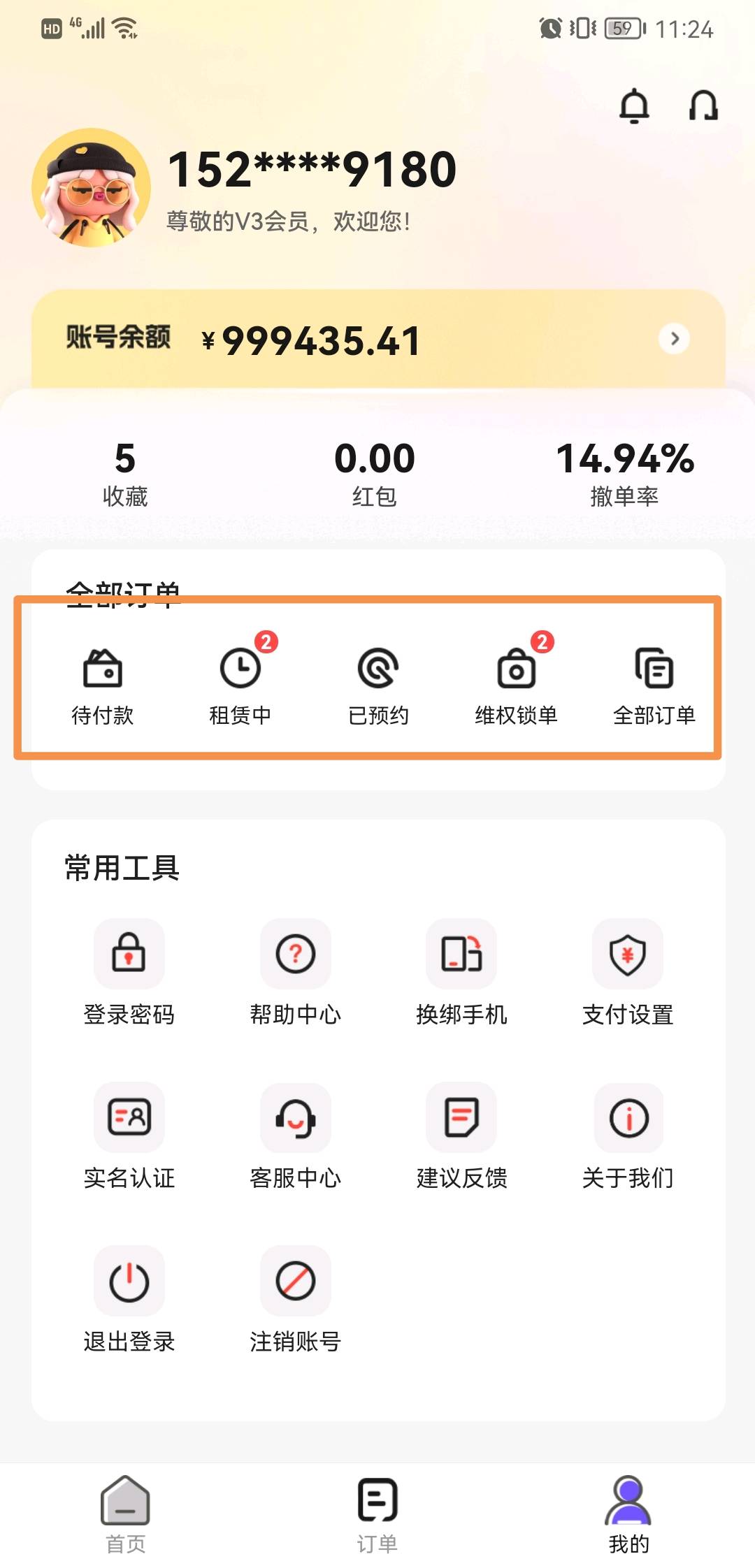Open 全部订单 all orders shortcut
Viewport: 755px width, 1568px height.
tap(654, 685)
